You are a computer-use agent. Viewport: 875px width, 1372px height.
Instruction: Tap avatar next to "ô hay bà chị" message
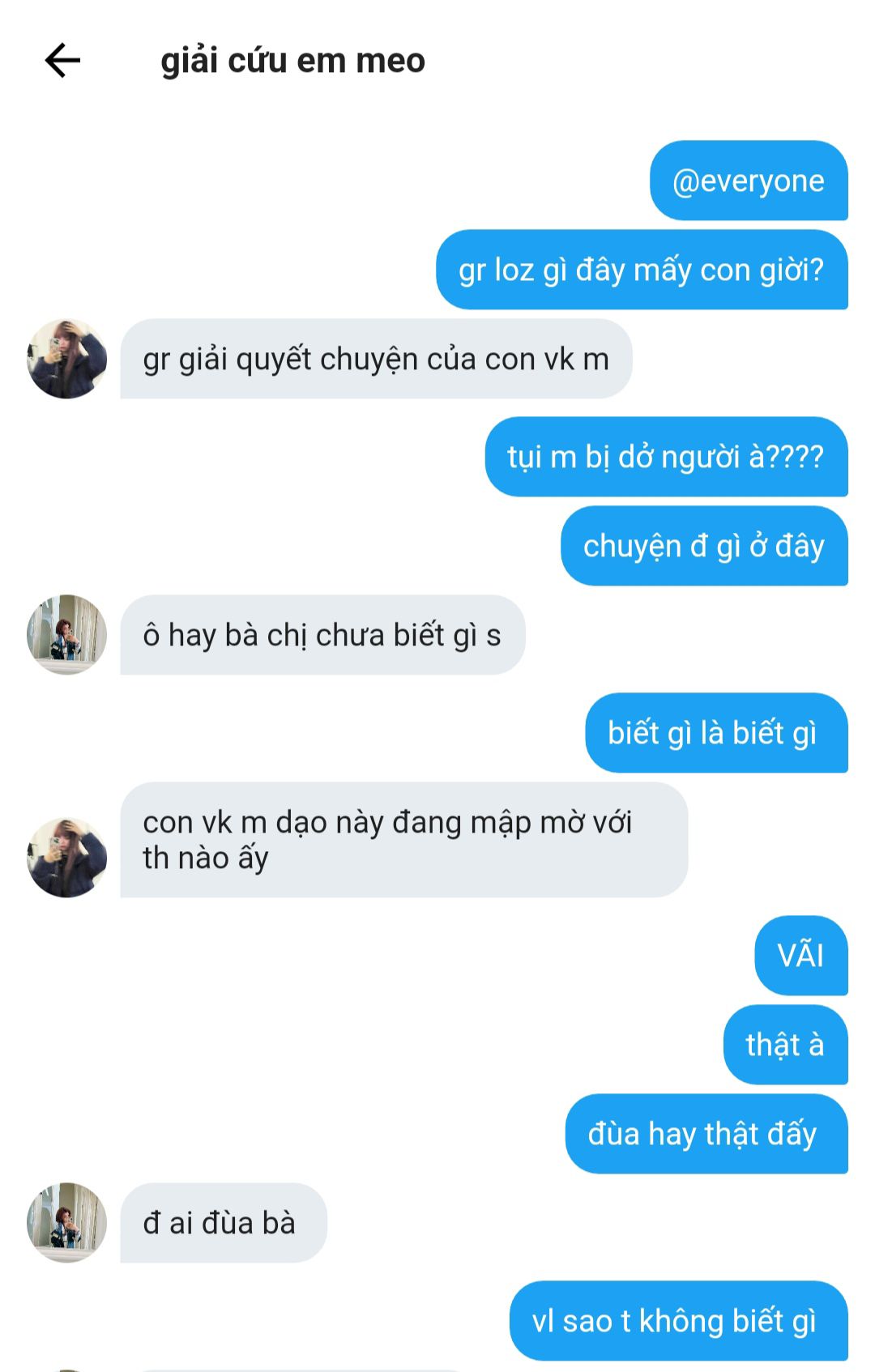[x=67, y=635]
